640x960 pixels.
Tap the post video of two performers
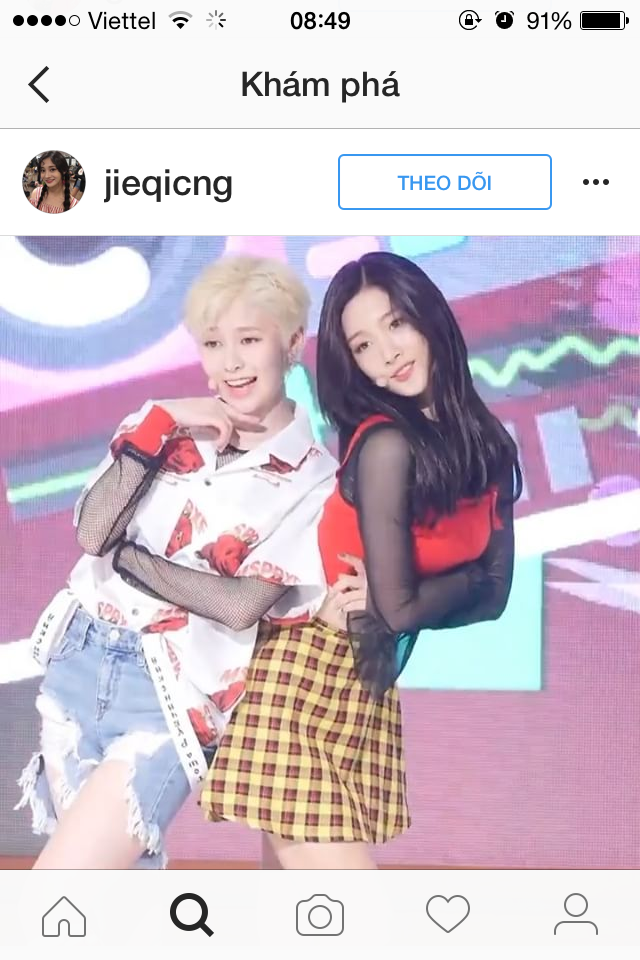[x=320, y=552]
